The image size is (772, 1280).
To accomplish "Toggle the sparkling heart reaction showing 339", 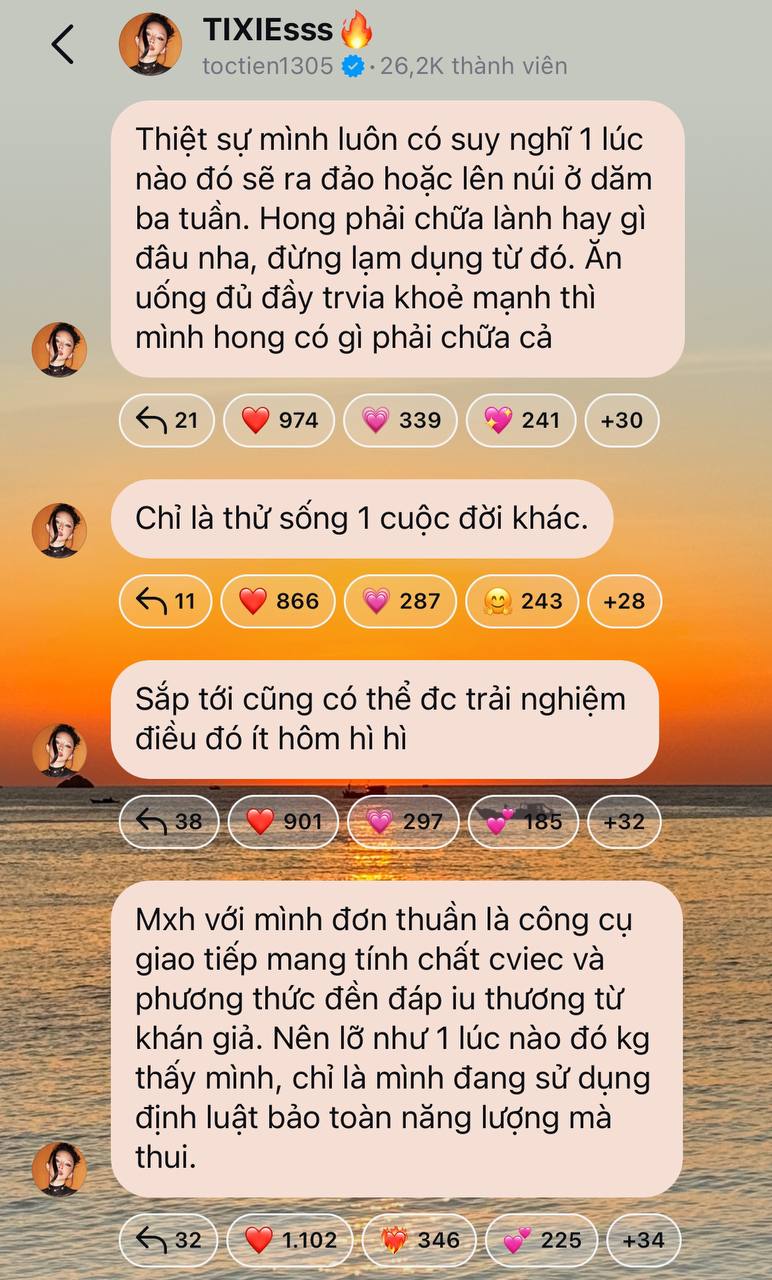I will pos(400,420).
